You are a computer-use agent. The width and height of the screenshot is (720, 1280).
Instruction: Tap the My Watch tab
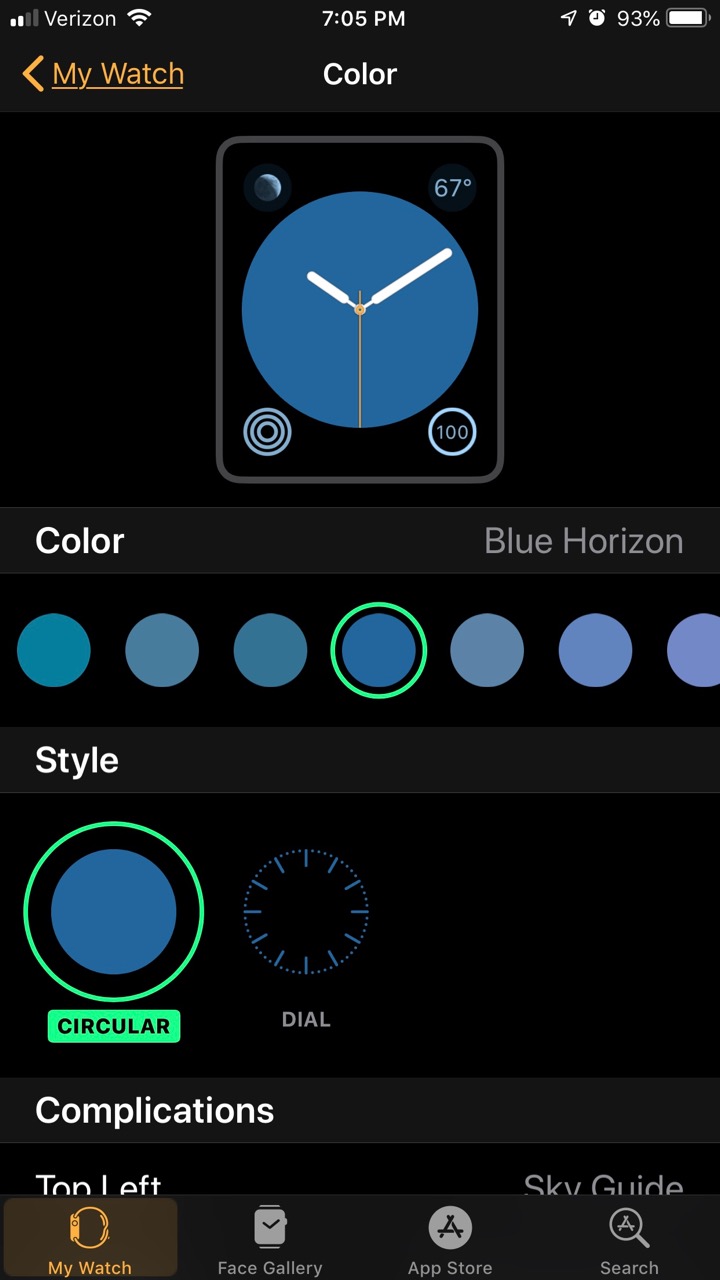(90, 1239)
